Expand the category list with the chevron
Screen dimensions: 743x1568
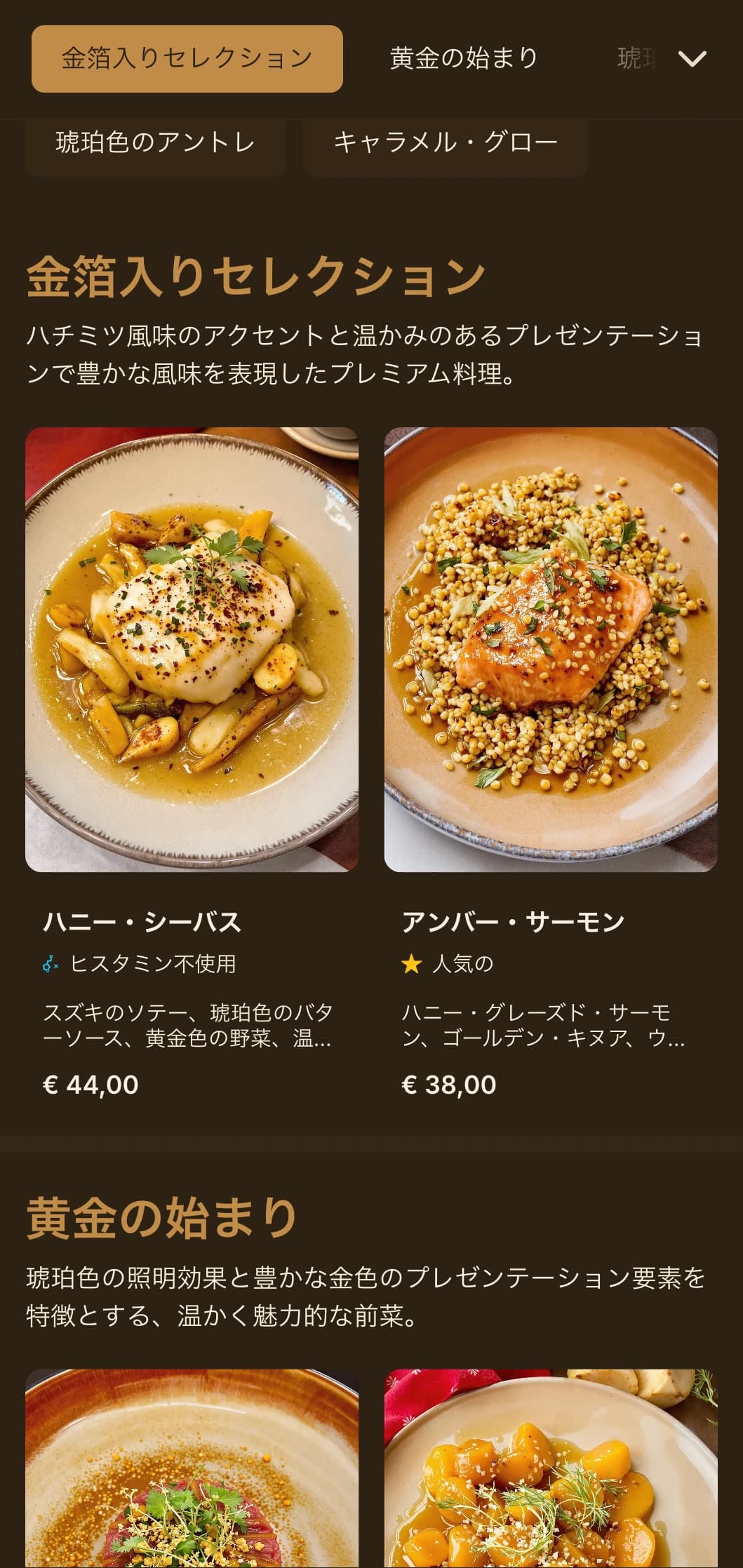pyautogui.click(x=692, y=59)
